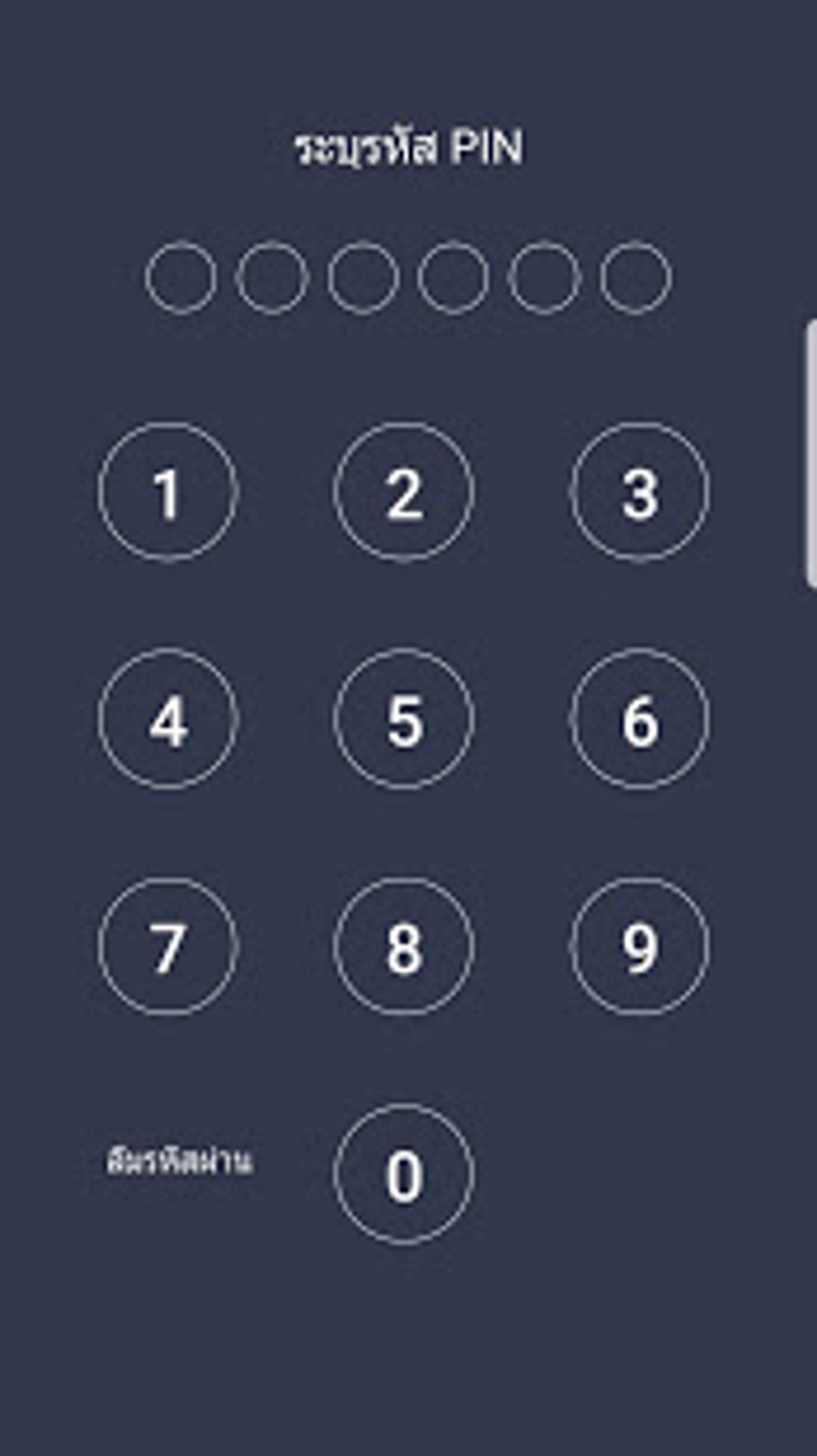Enter digit 7 on the PIN pad
This screenshot has height=1456, width=817.
tap(168, 946)
